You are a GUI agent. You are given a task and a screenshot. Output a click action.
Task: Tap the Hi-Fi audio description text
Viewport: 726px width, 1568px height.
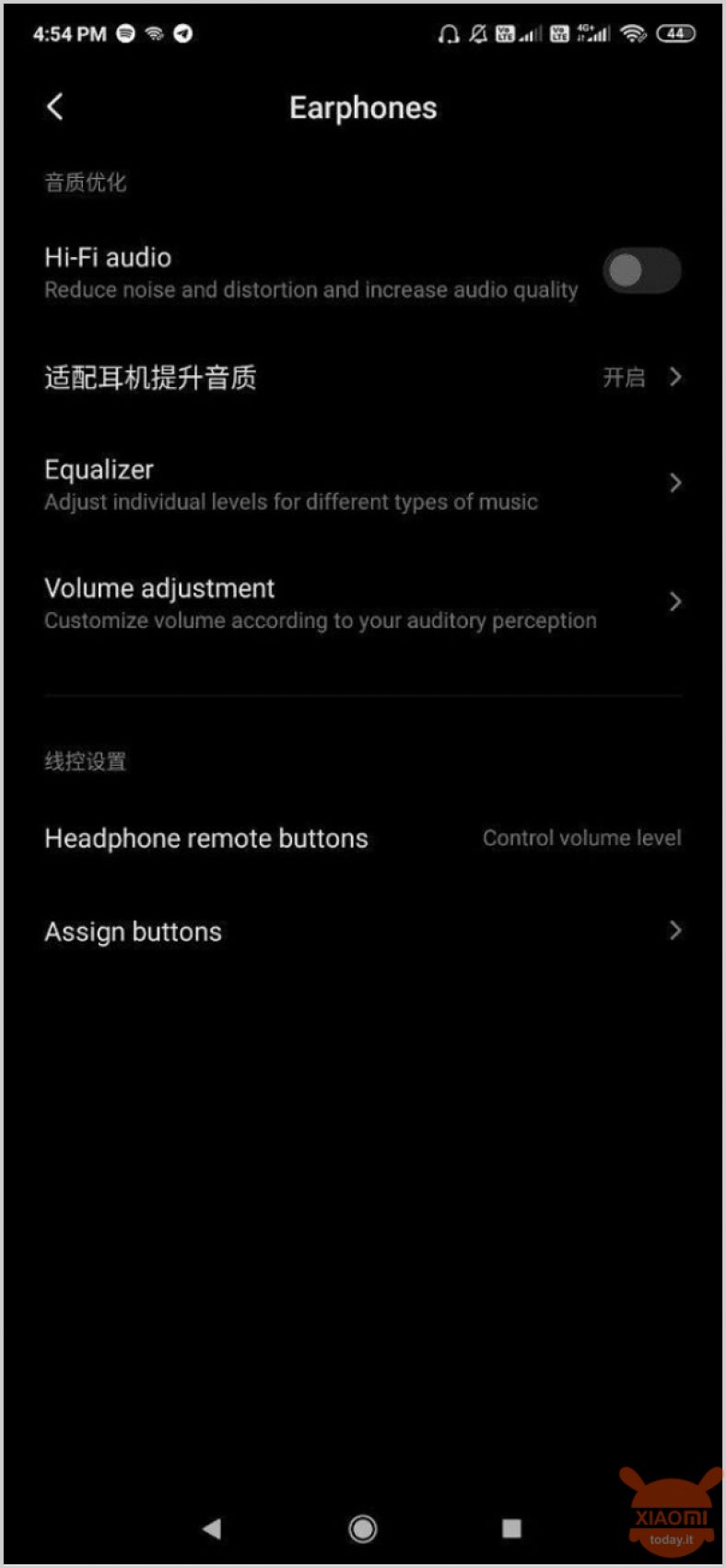click(x=310, y=289)
